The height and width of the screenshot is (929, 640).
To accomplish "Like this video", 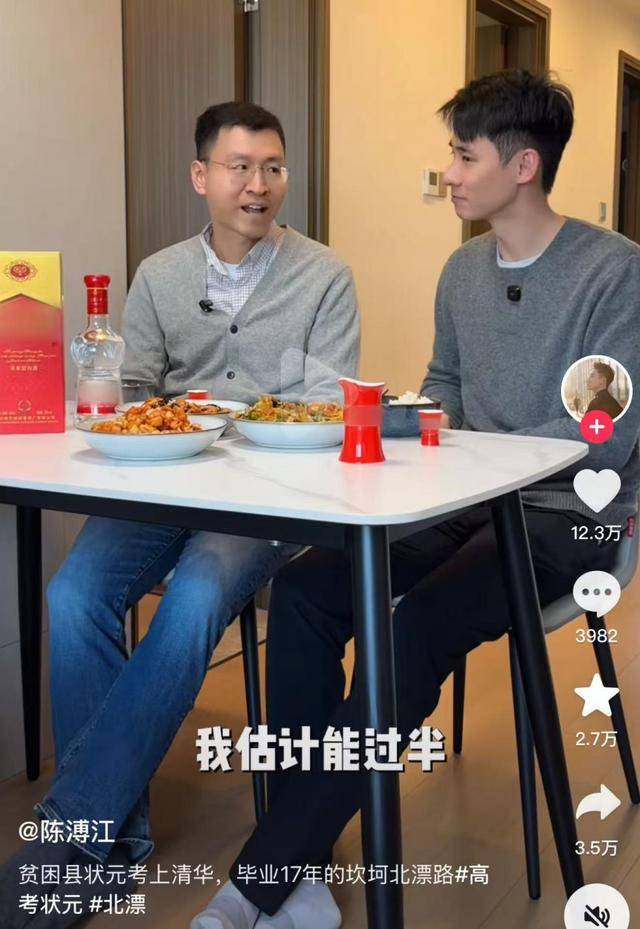I will (x=596, y=490).
